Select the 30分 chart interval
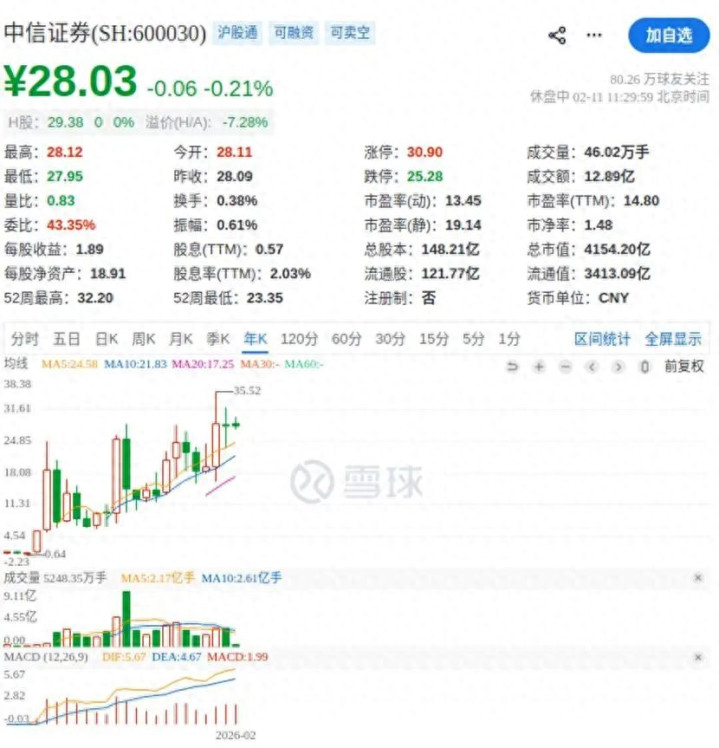 click(x=390, y=340)
